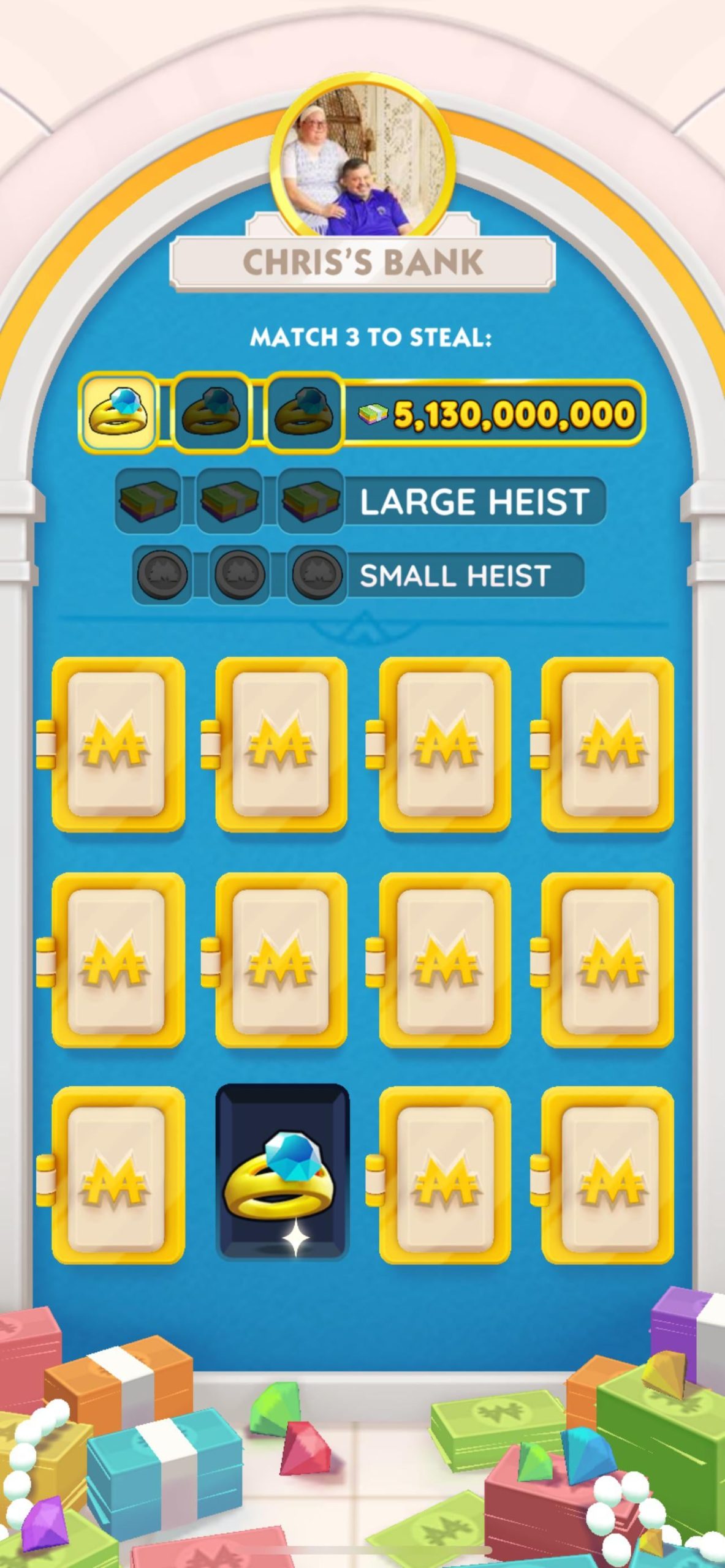Open the third vault door in the top row
725x1568 pixels.
[x=446, y=744]
